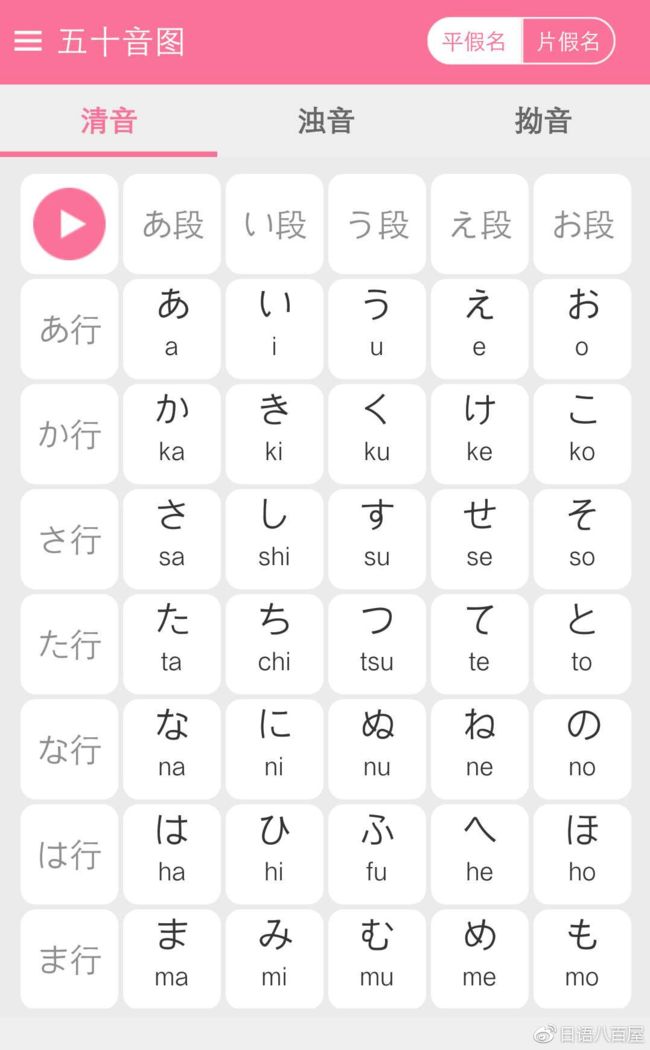This screenshot has width=650, height=1050.
Task: Tap the つ (tsu) kana tile
Action: [x=377, y=644]
